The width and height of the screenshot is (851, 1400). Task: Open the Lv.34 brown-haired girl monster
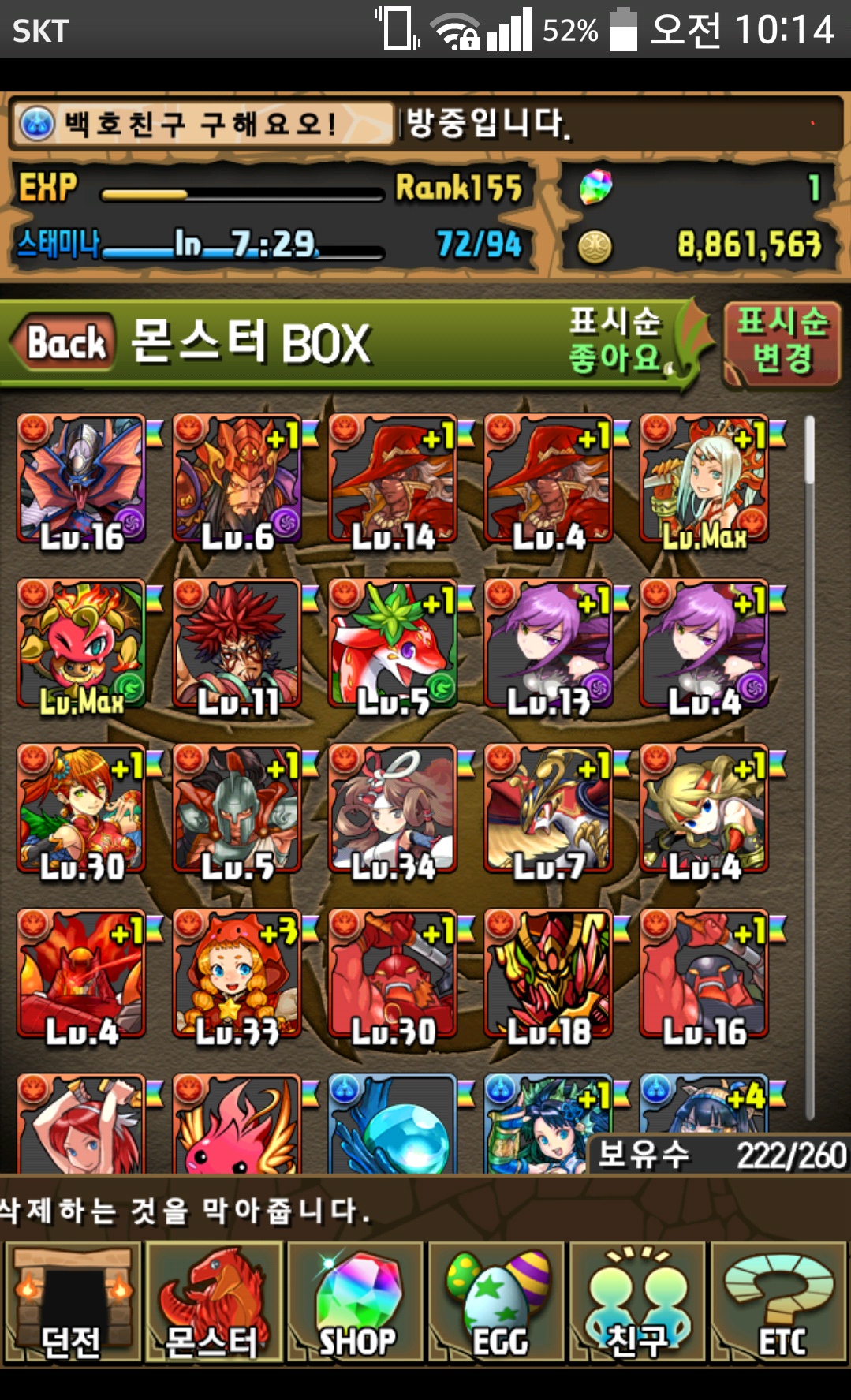point(392,809)
